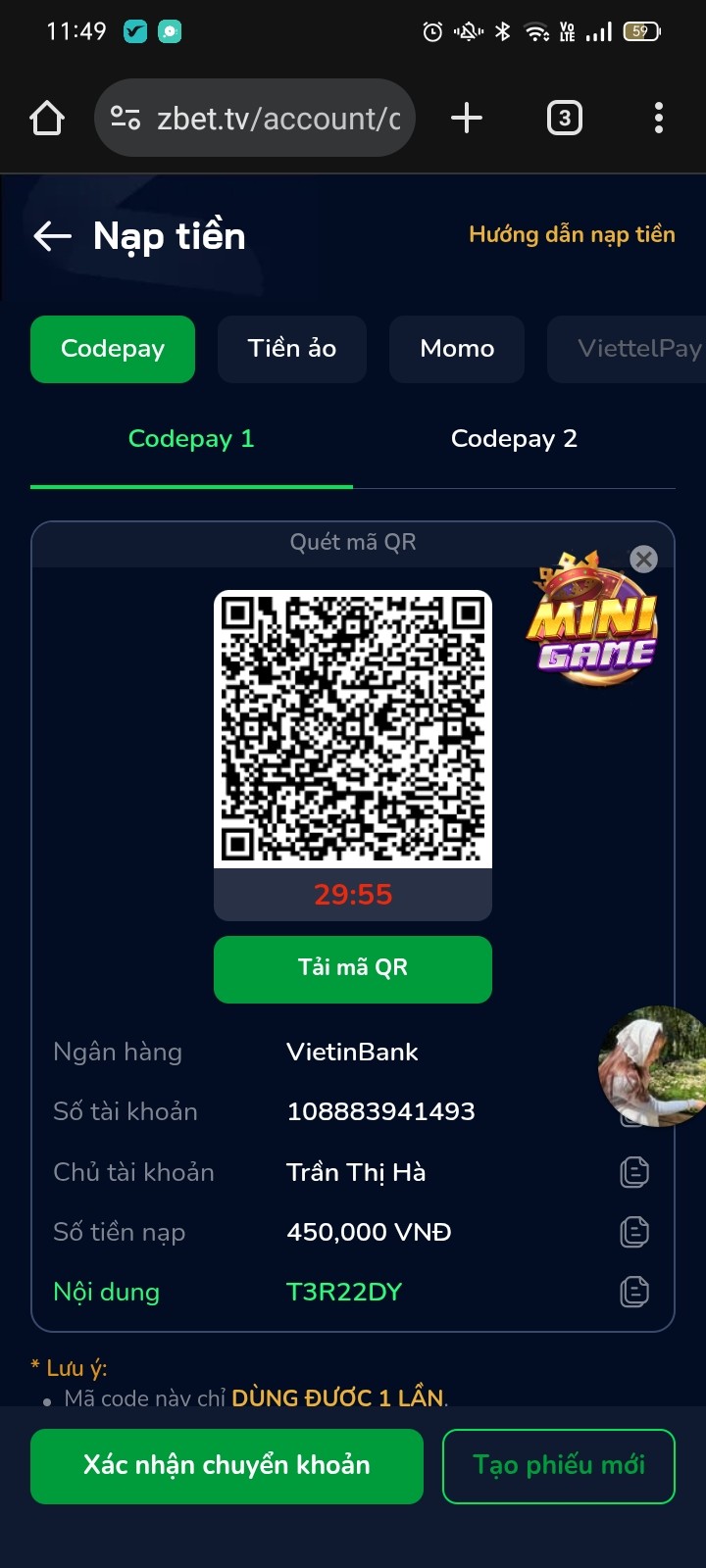Go back from Nạp tiền page

(x=53, y=236)
